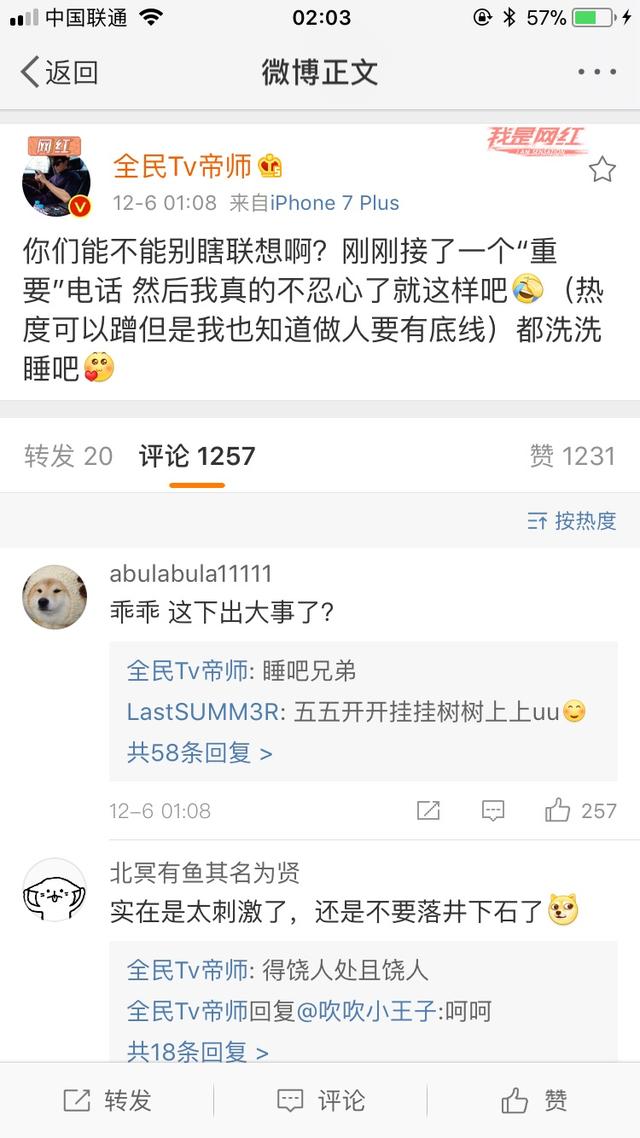The width and height of the screenshot is (640, 1138).
Task: Open LastSUMM3R's profile link
Action: (x=206, y=712)
